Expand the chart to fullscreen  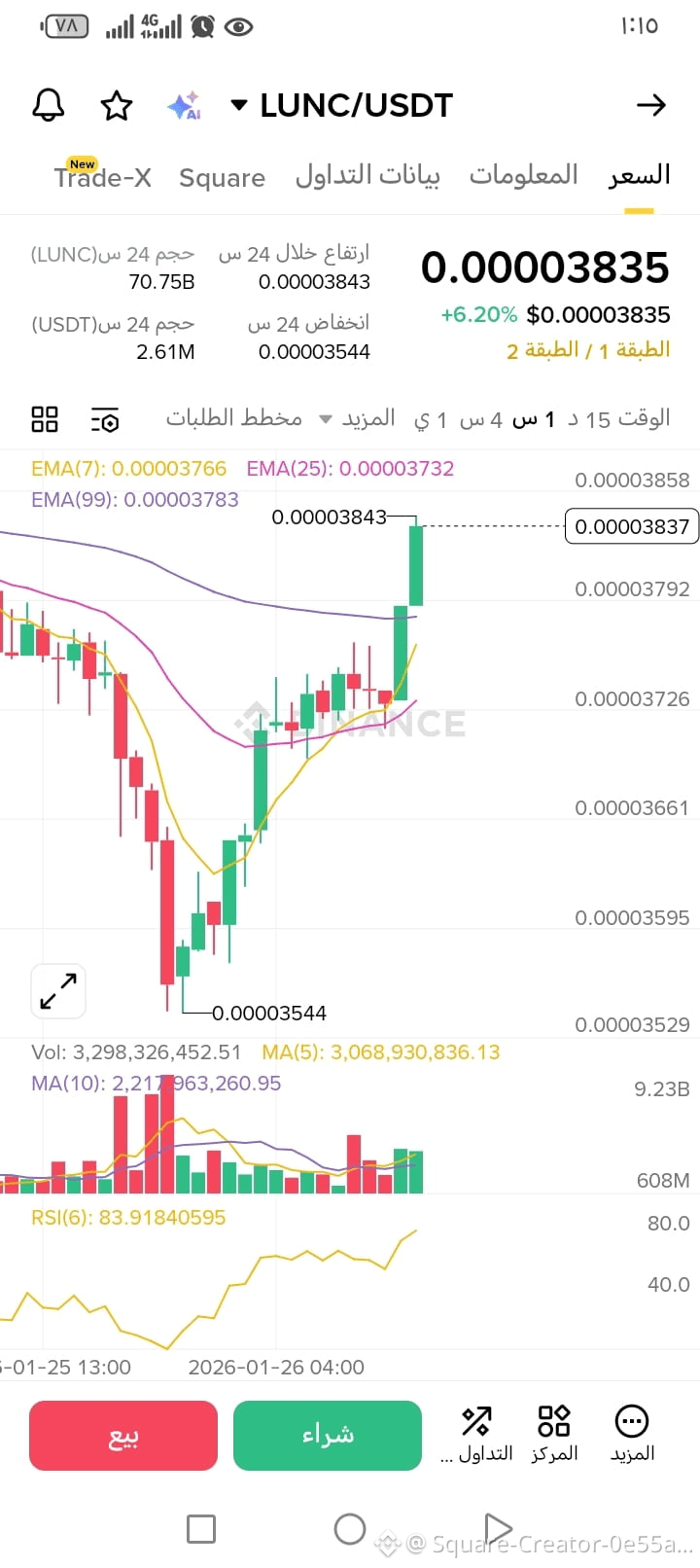(x=57, y=990)
